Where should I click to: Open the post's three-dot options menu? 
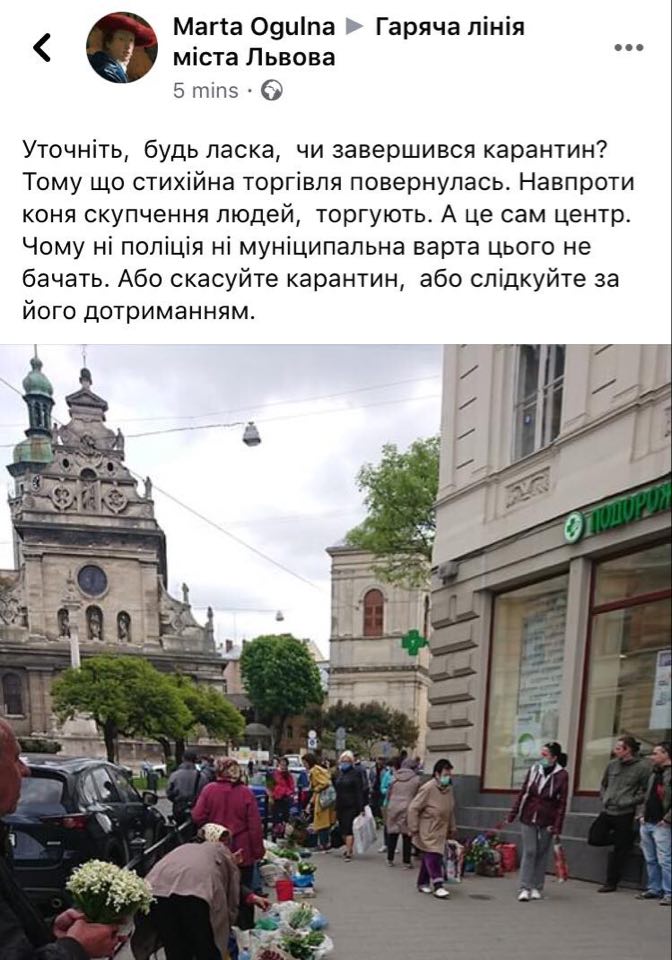point(628,47)
